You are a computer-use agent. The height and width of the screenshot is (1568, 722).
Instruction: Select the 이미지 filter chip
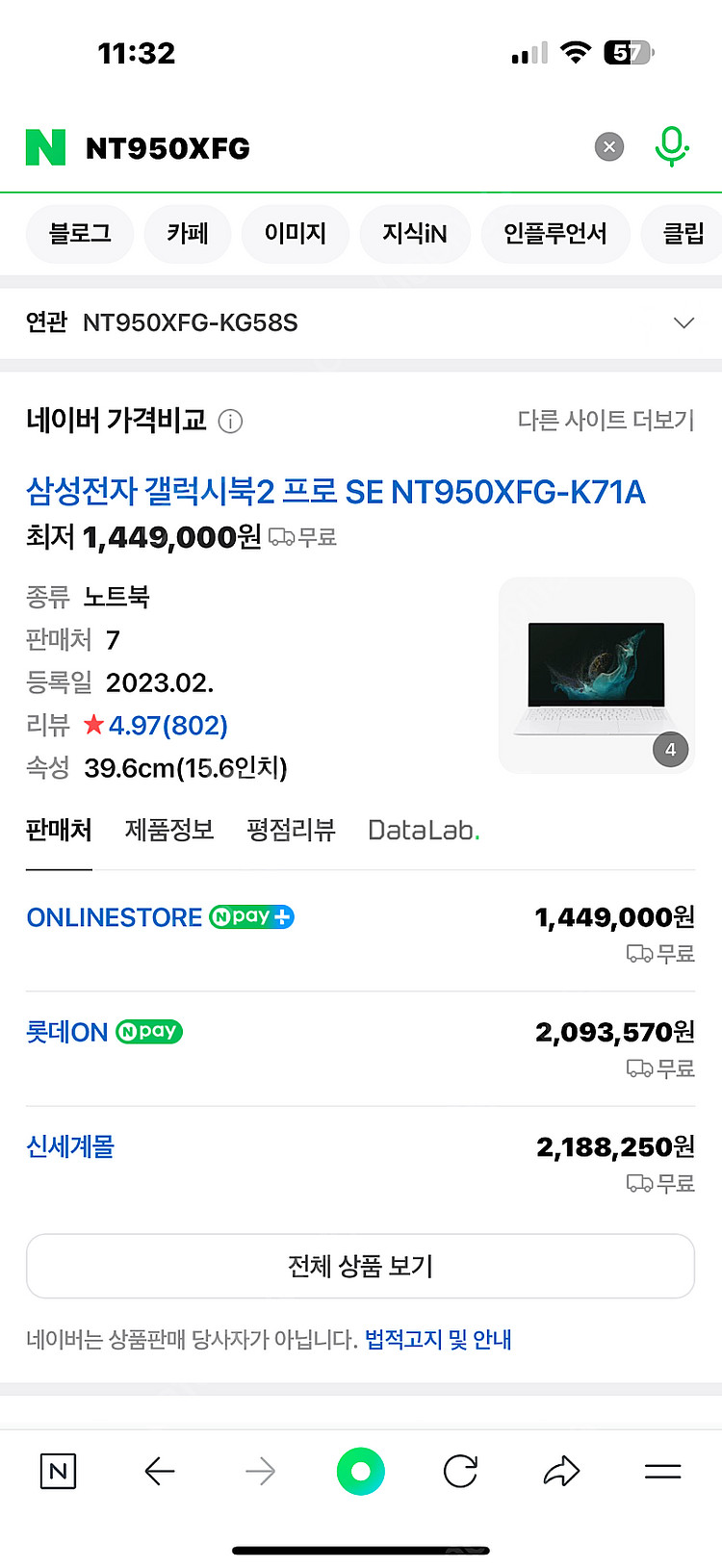[296, 233]
